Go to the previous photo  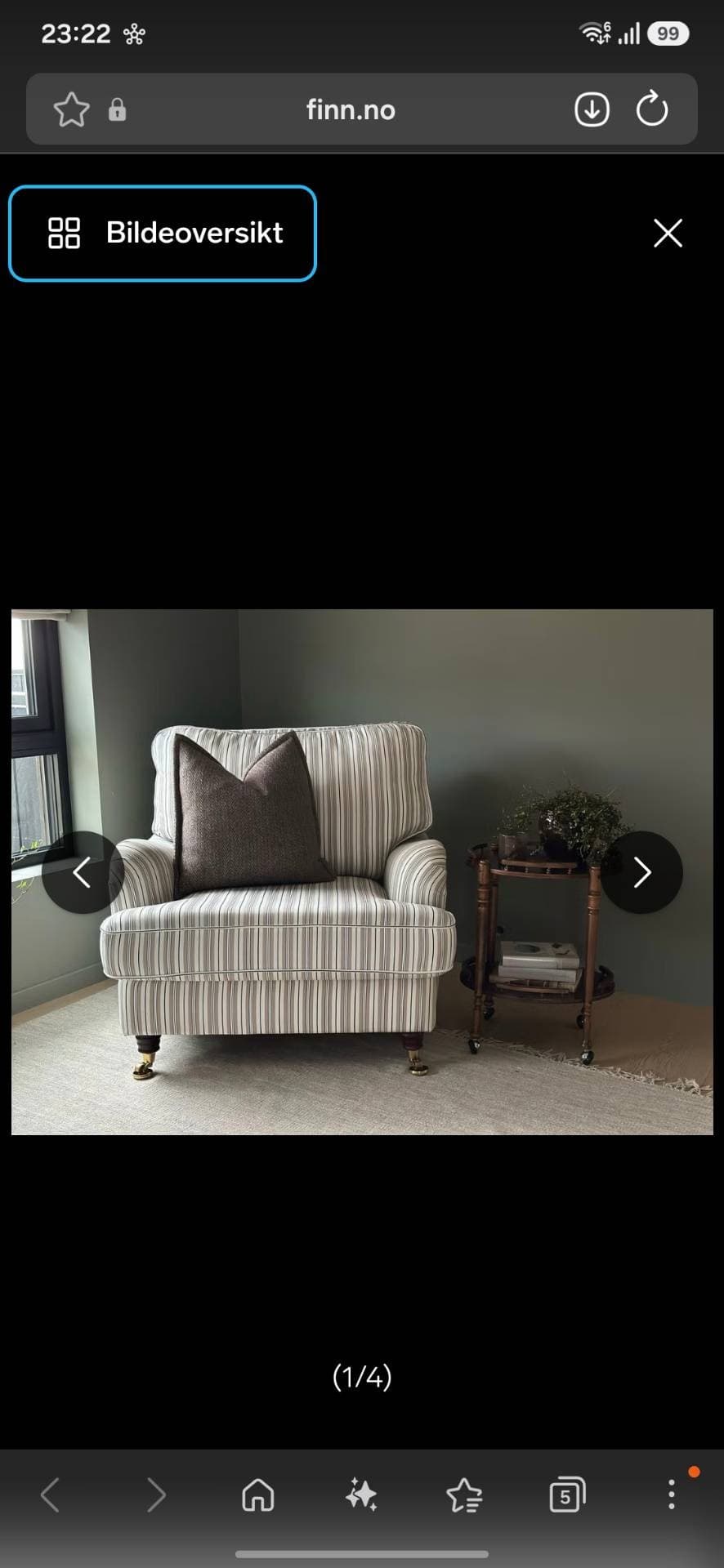[83, 872]
